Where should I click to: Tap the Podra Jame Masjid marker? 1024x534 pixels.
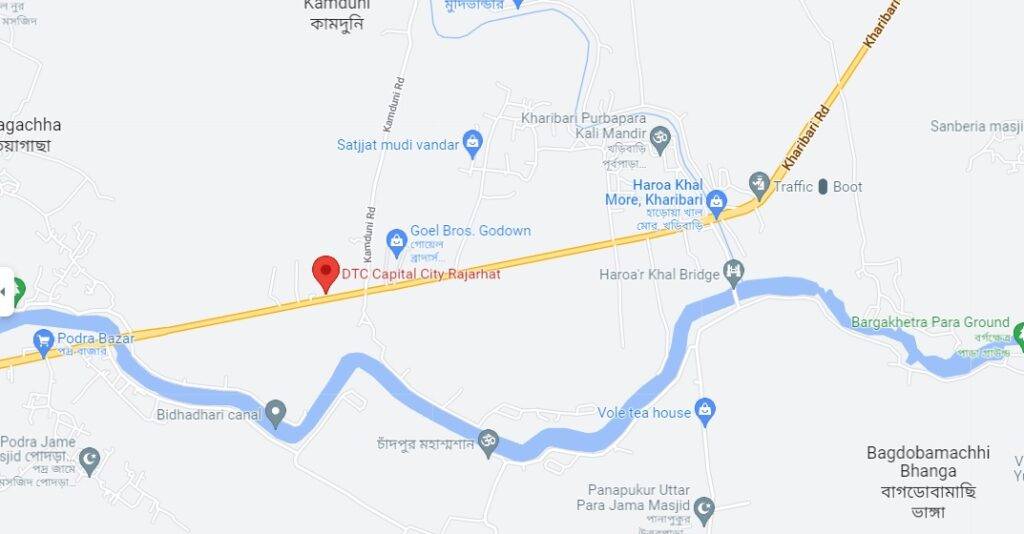pyautogui.click(x=90, y=458)
